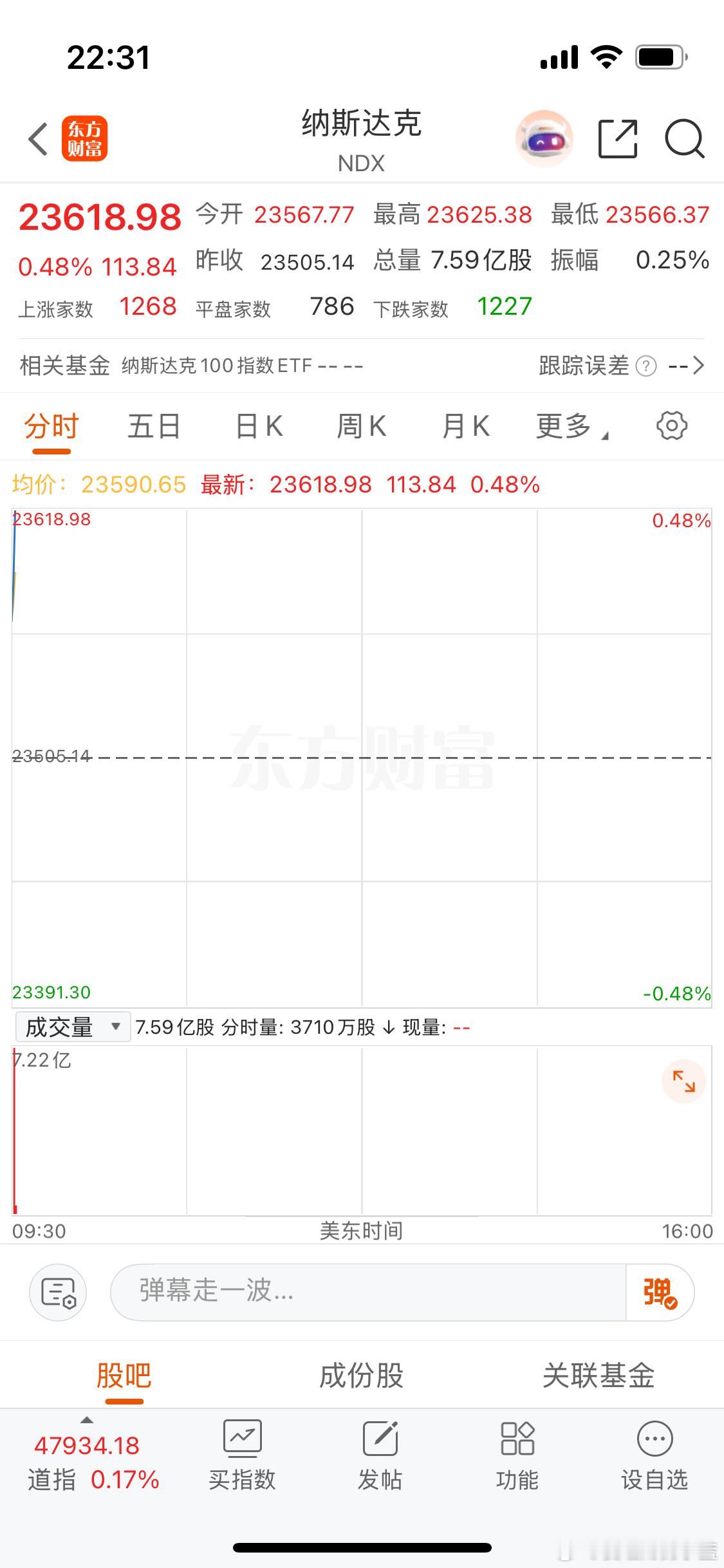This screenshot has width=724, height=1568.
Task: Tap the back arrow to return
Action: coord(37,138)
